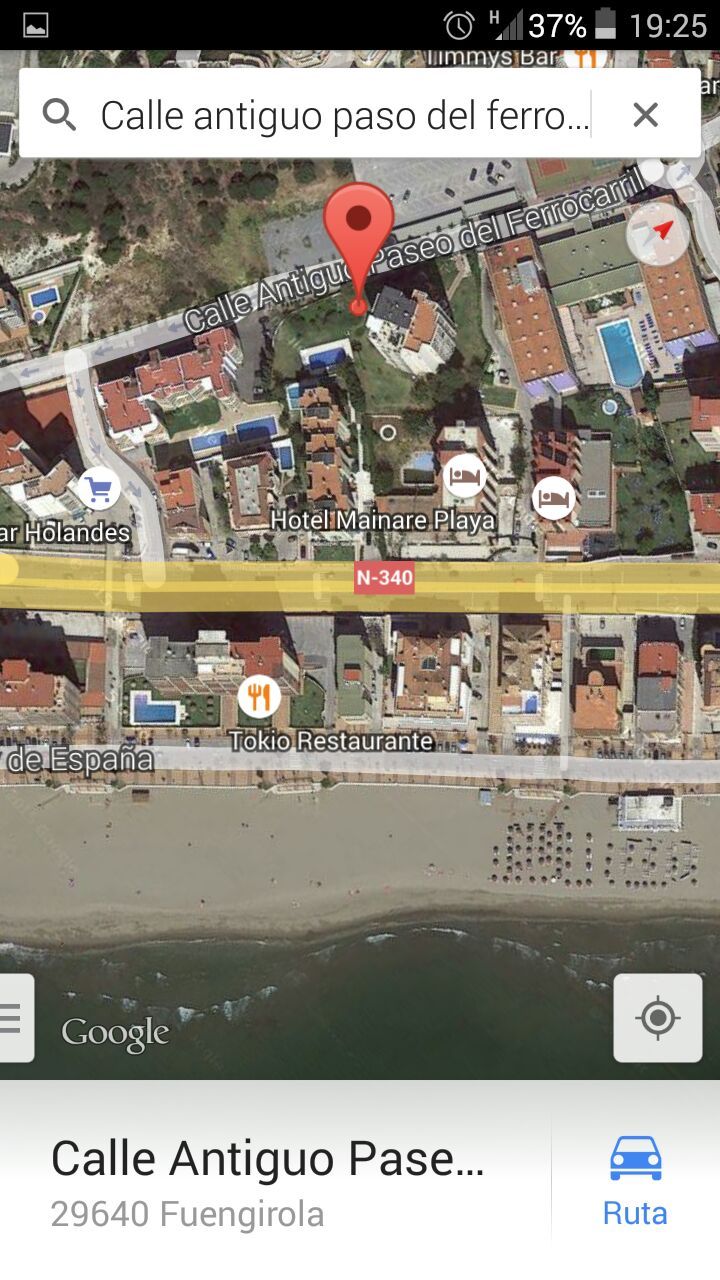Reset map orientation with the compass
720x1280 pixels.
(x=658, y=233)
